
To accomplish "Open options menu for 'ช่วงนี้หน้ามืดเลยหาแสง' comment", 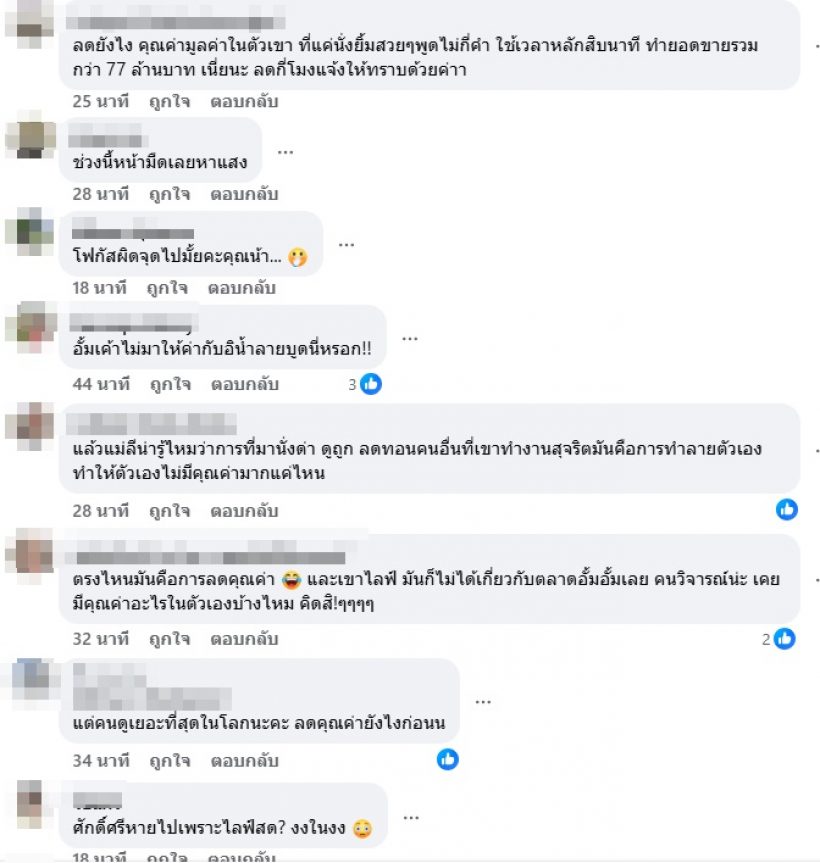I will [286, 152].
